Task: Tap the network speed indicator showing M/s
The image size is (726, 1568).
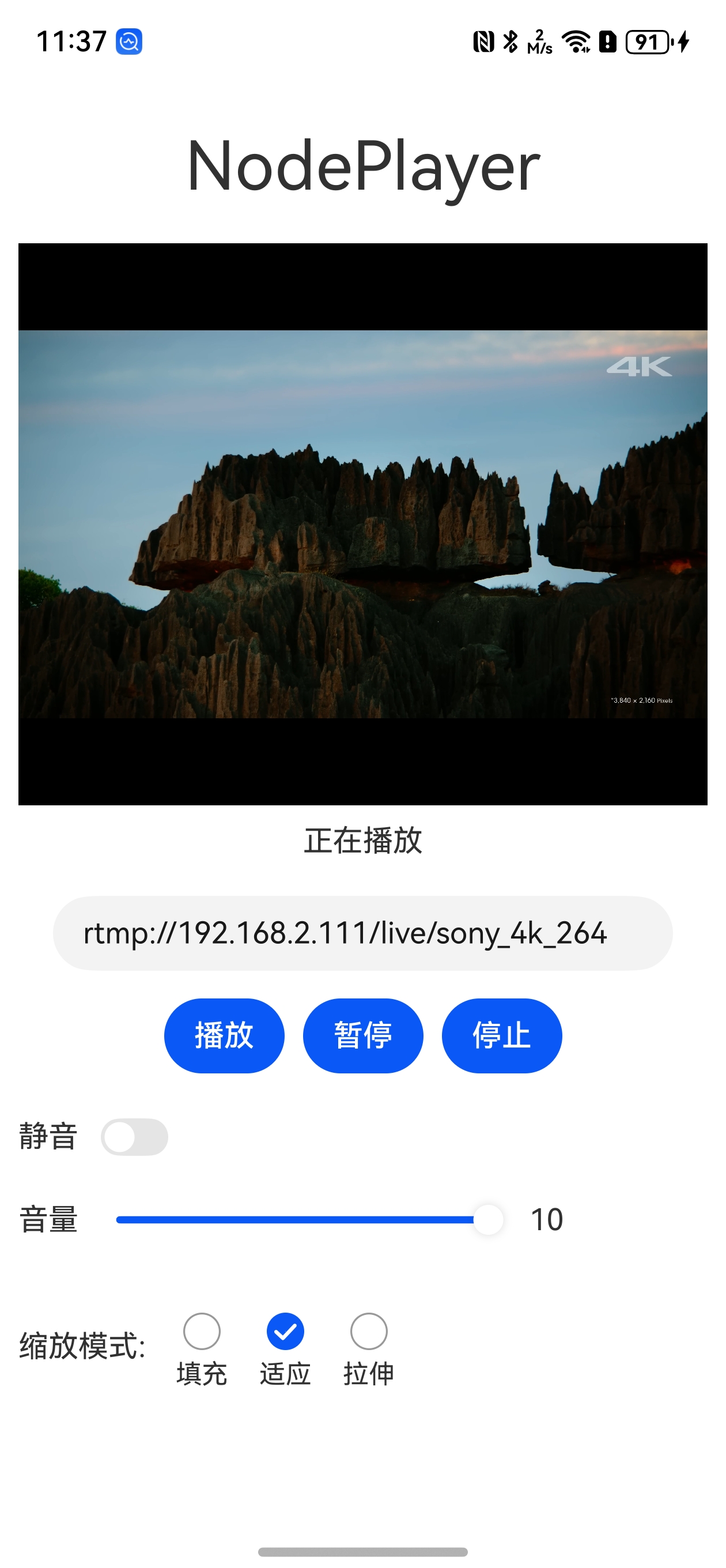Action: 539,42
